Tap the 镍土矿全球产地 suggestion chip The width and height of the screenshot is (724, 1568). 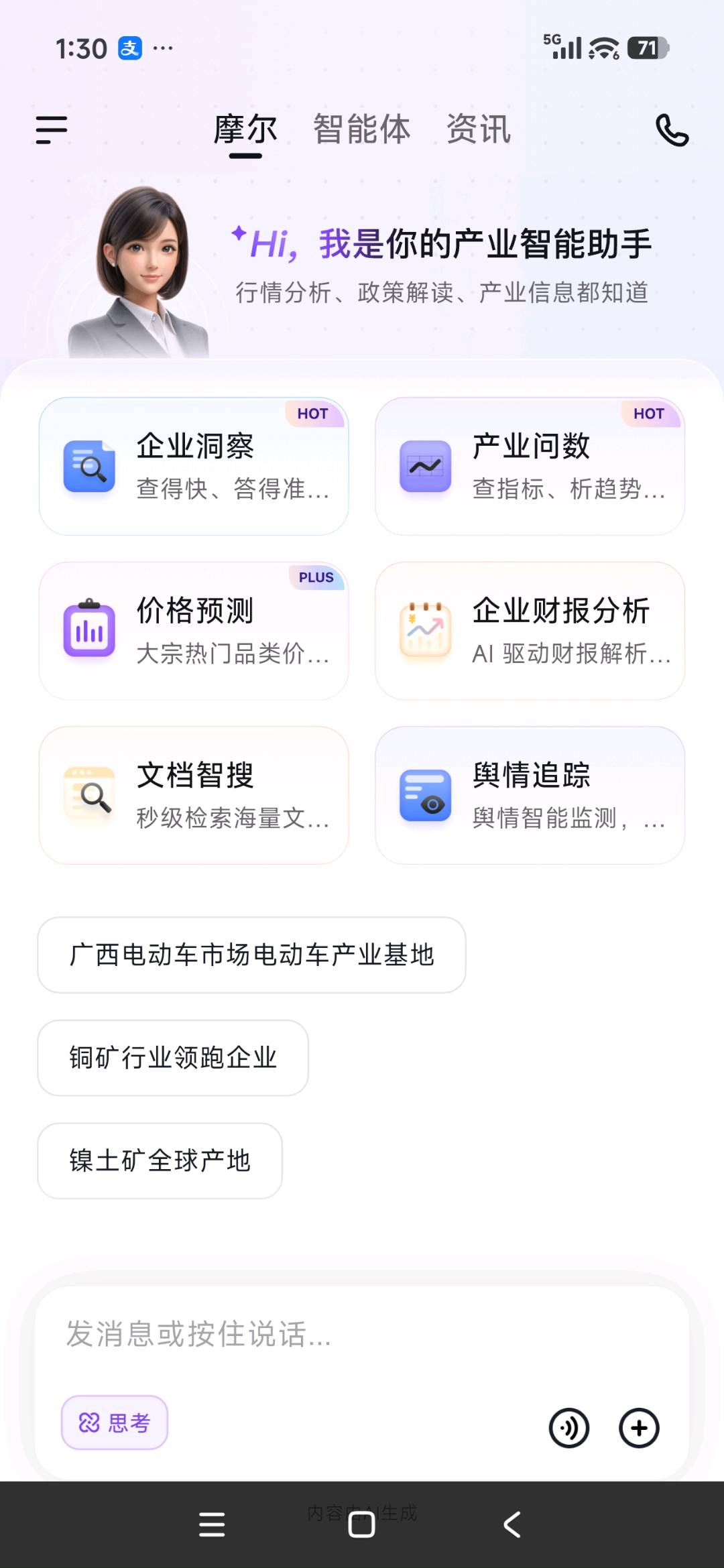coord(160,1160)
